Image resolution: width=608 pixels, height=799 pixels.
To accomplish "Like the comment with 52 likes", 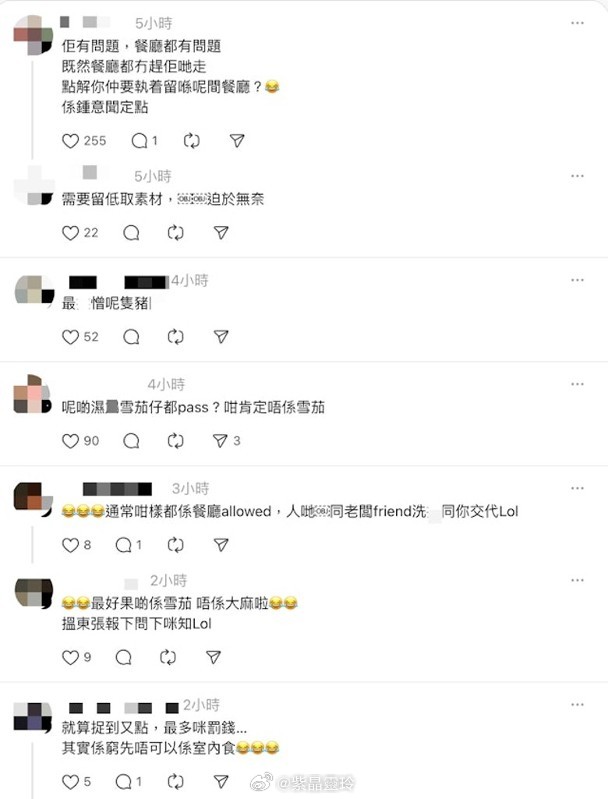I will pyautogui.click(x=71, y=337).
